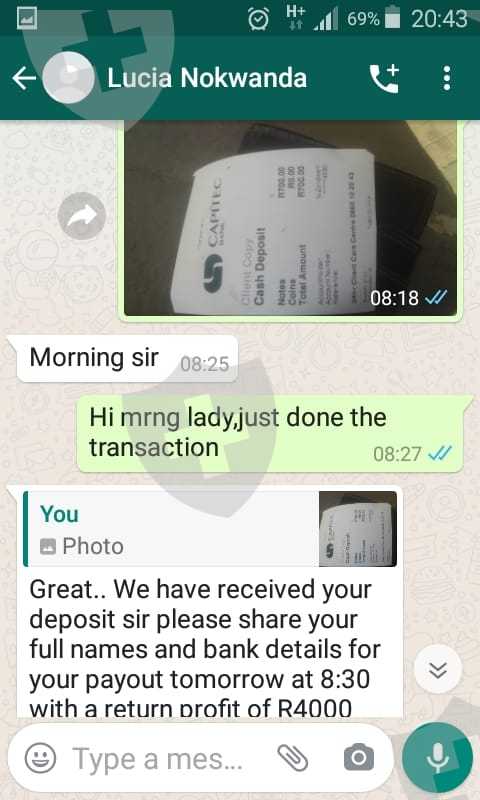Open the camera to take a photo

coord(359,758)
